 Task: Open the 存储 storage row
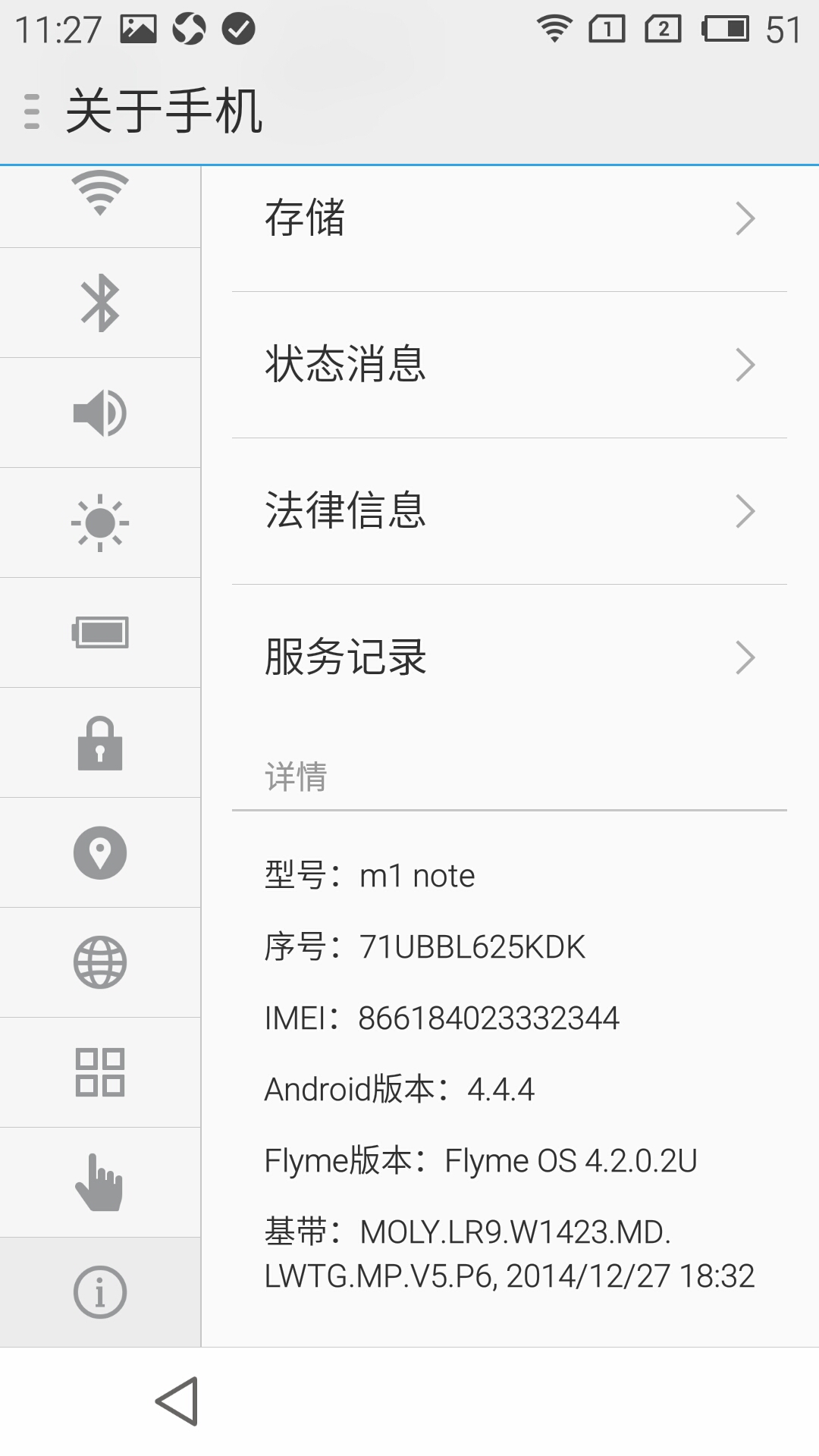click(x=508, y=218)
